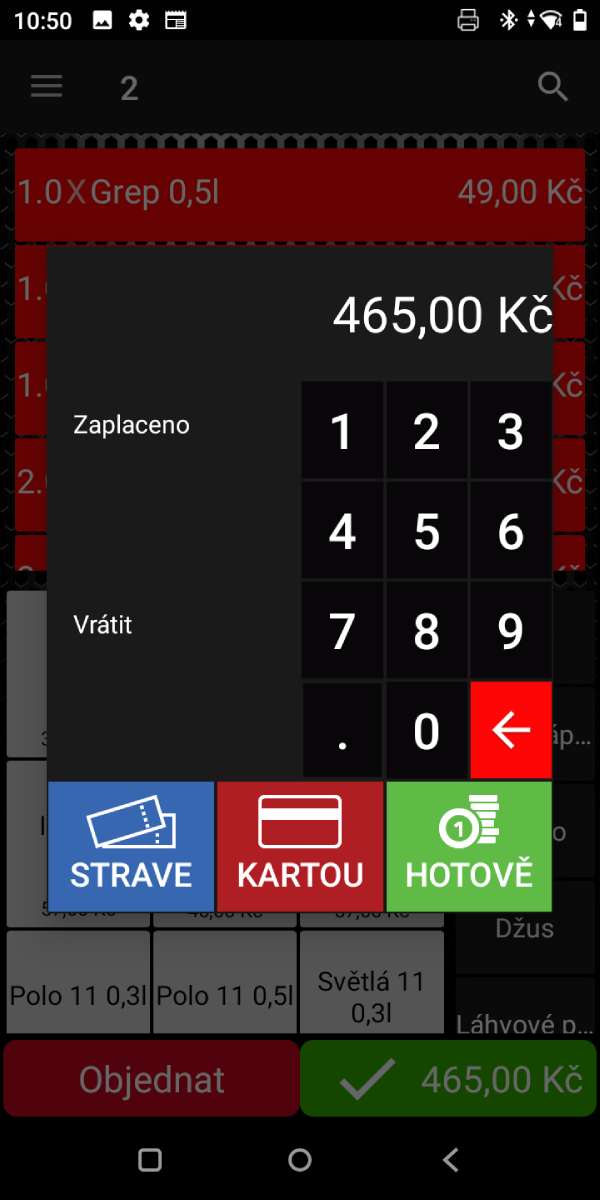600x1200 pixels.
Task: Tap the 0 key on the keypad
Action: [x=426, y=731]
